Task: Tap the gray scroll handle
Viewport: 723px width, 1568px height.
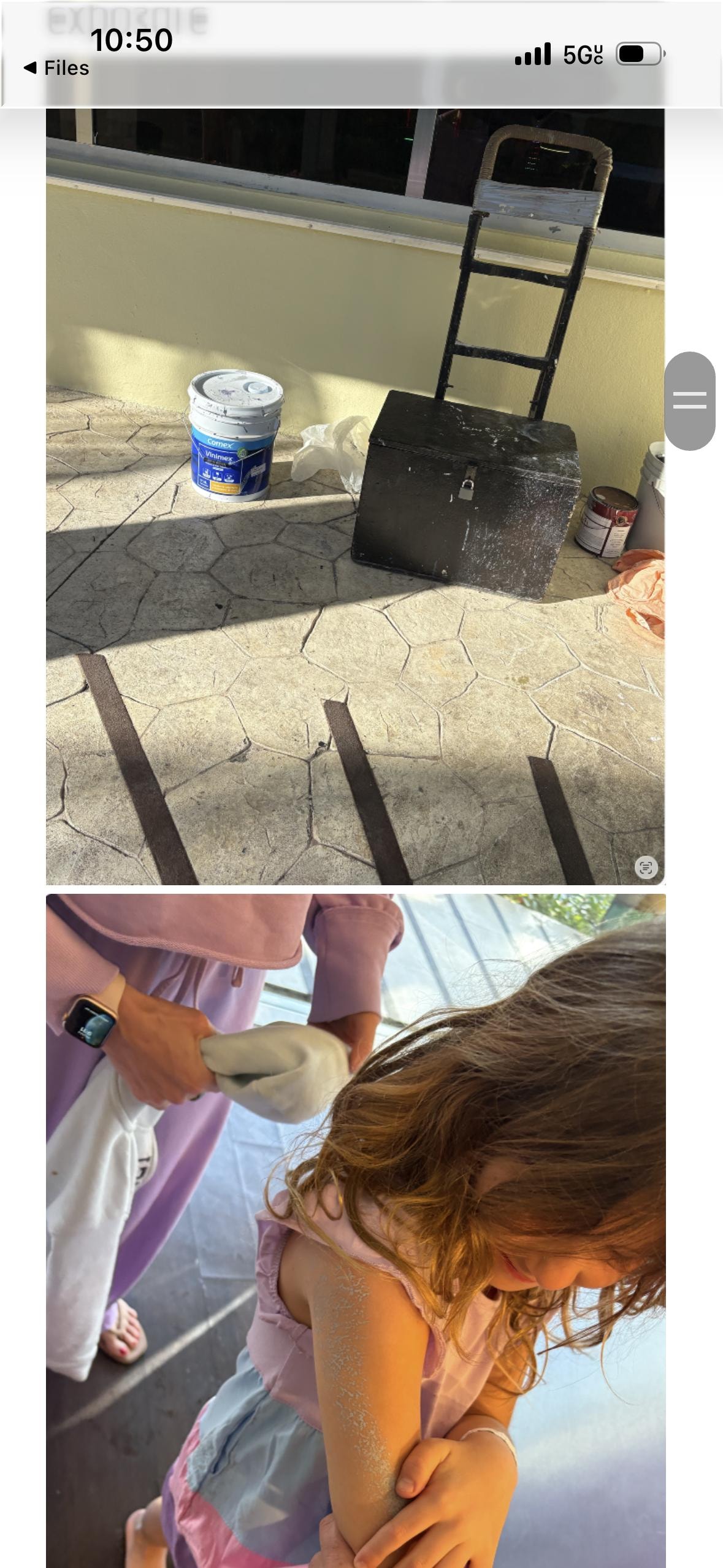Action: pos(689,401)
